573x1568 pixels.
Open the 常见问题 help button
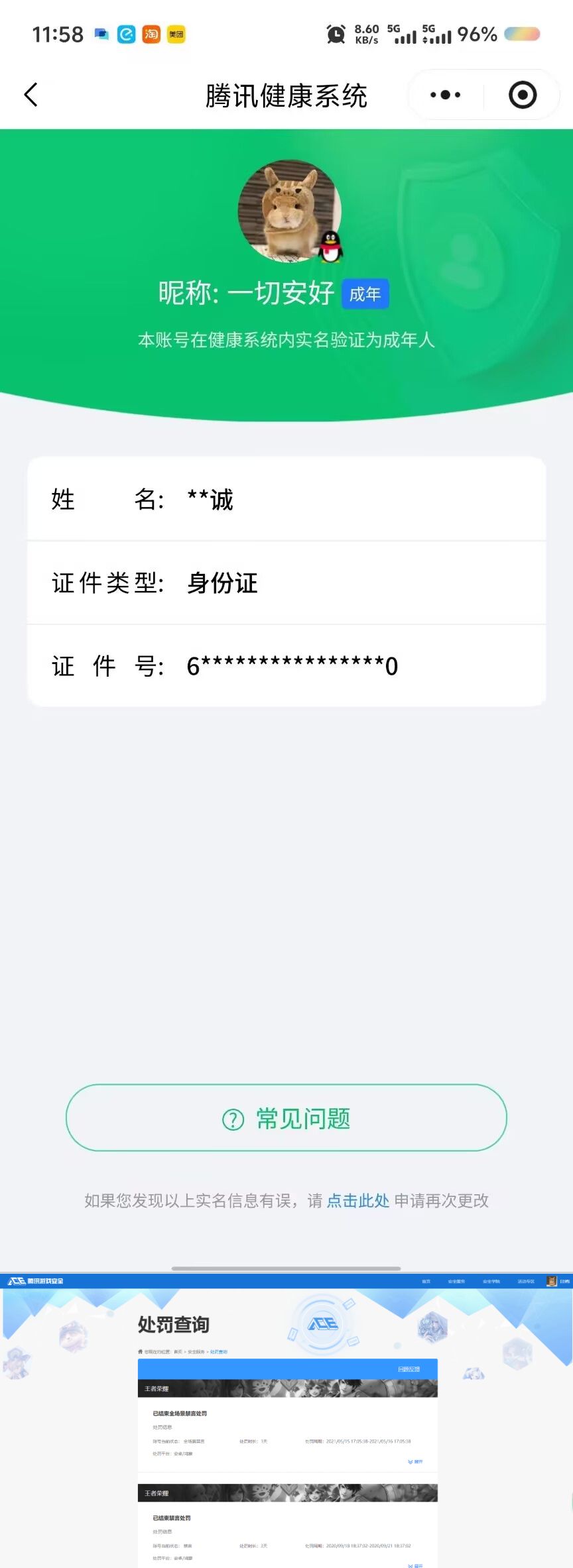(286, 1119)
